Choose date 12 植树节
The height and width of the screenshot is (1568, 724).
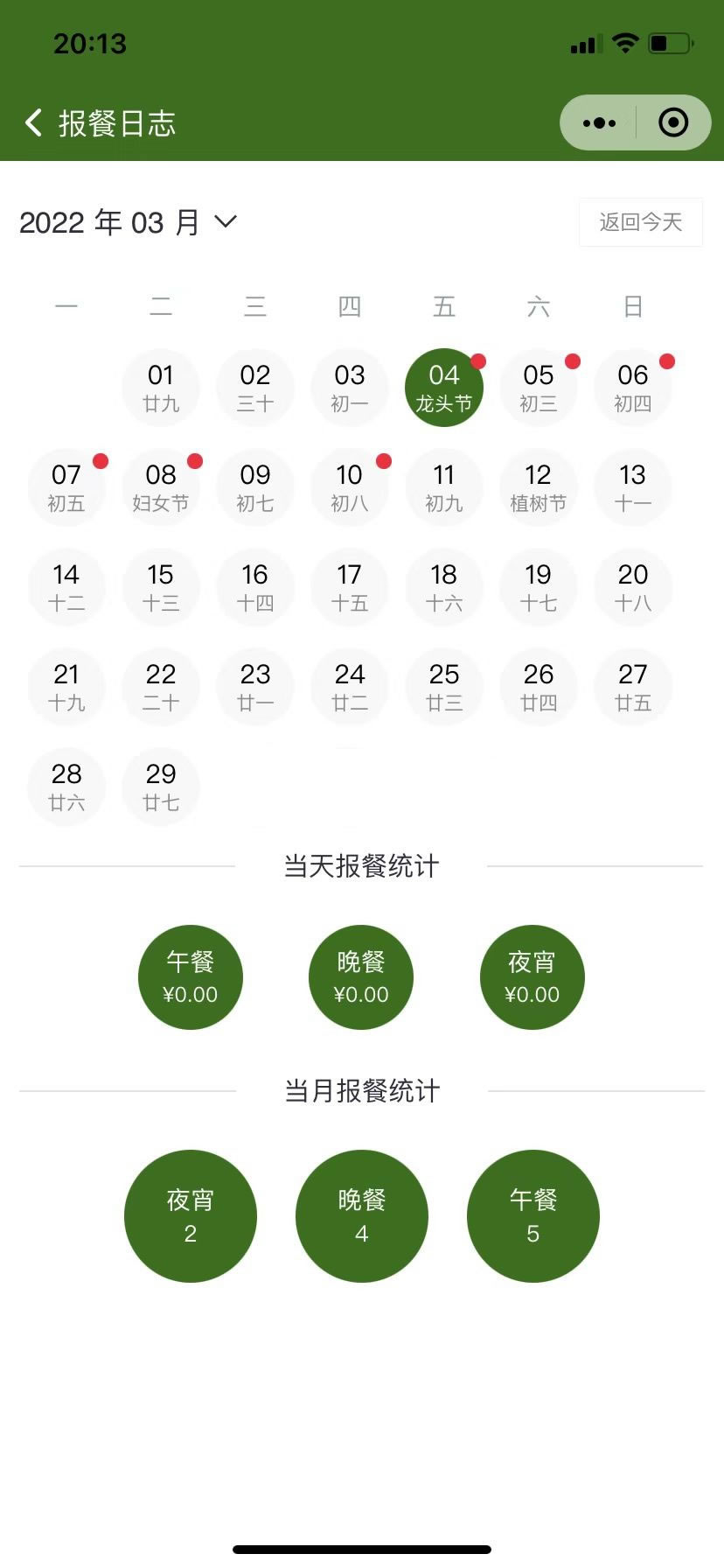pos(539,487)
